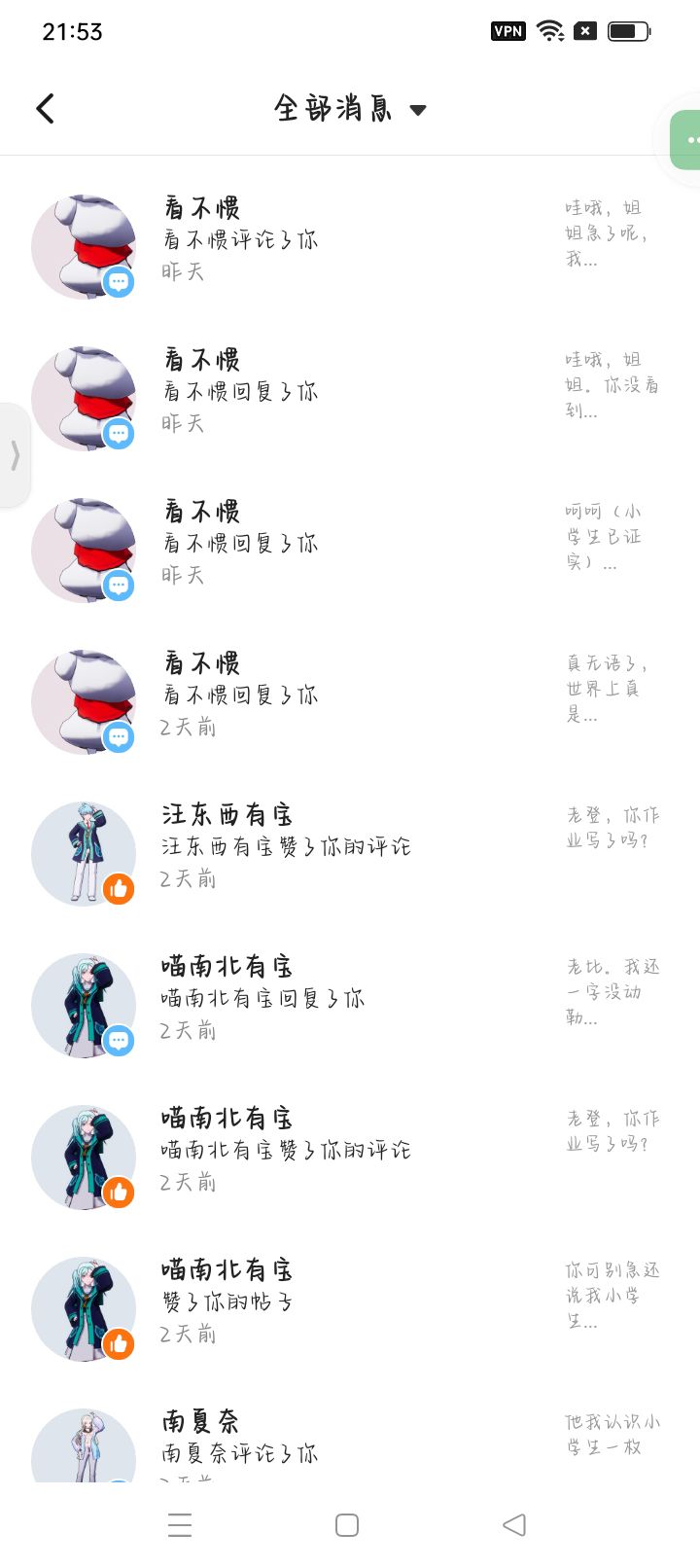
Task: Expand the side handle arrow on the left edge
Action: click(x=15, y=455)
